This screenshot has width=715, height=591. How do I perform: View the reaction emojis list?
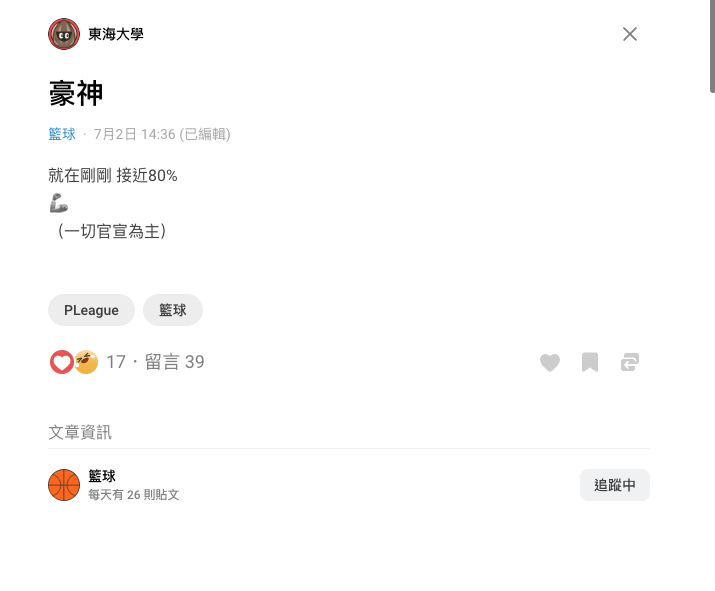[74, 362]
